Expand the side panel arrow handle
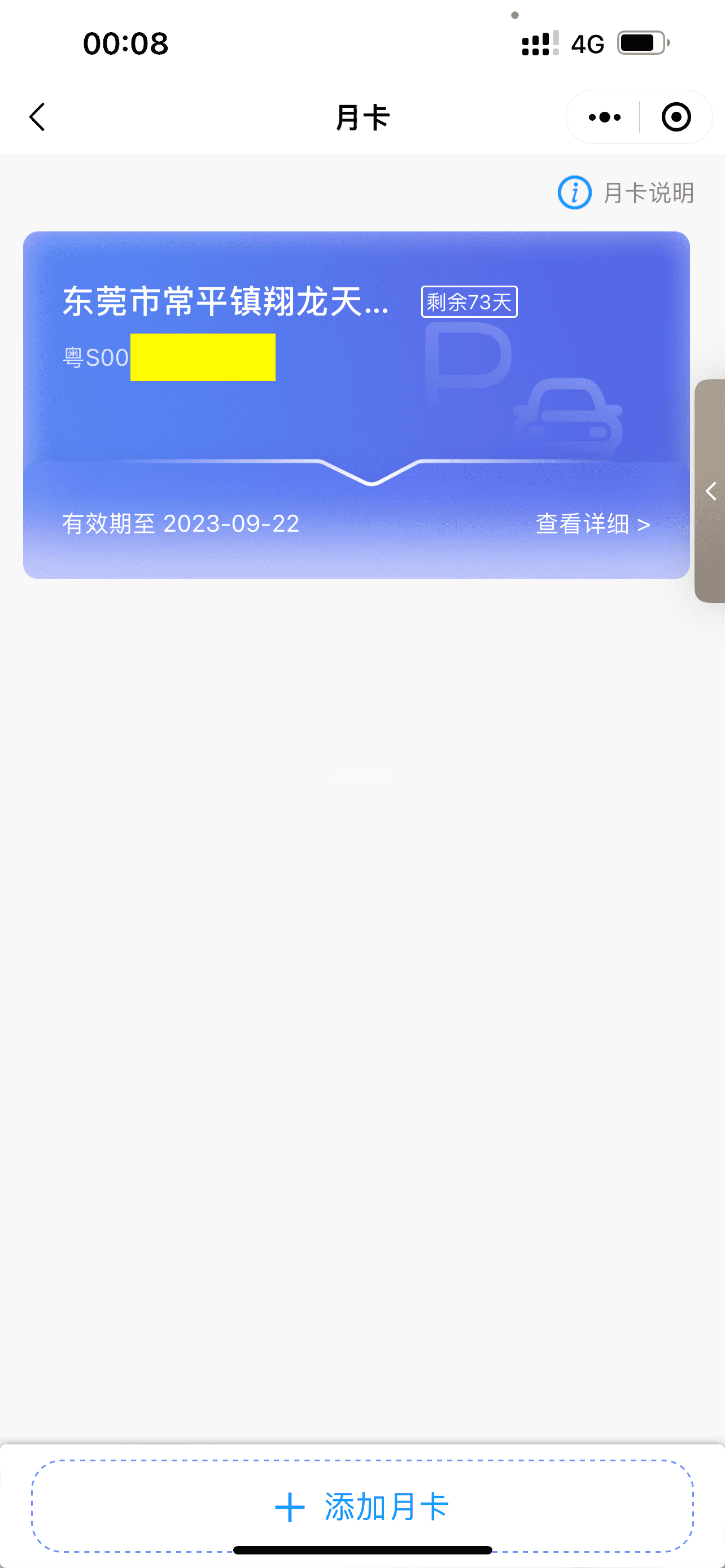This screenshot has height=1568, width=725. click(x=710, y=490)
